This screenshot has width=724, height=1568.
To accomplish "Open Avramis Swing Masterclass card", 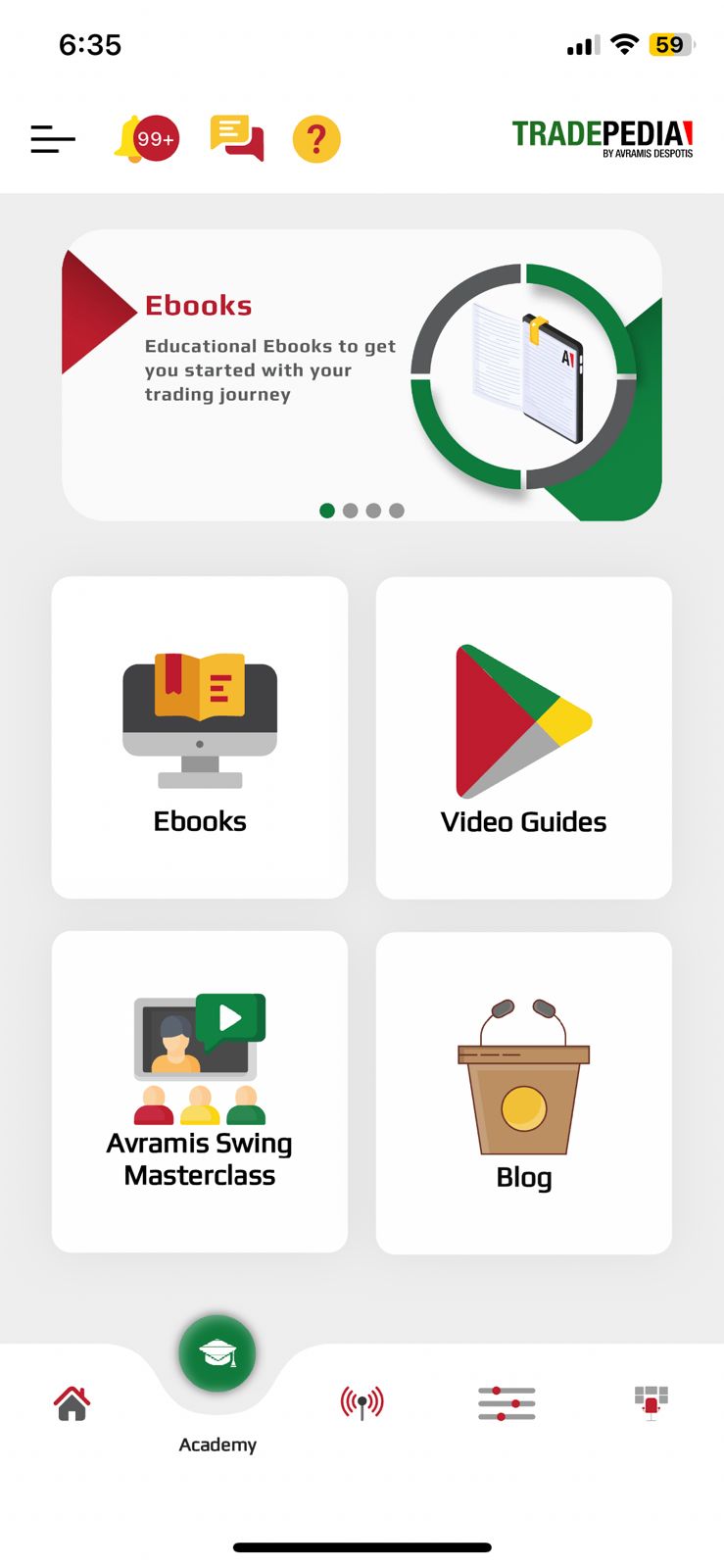I will point(200,1092).
